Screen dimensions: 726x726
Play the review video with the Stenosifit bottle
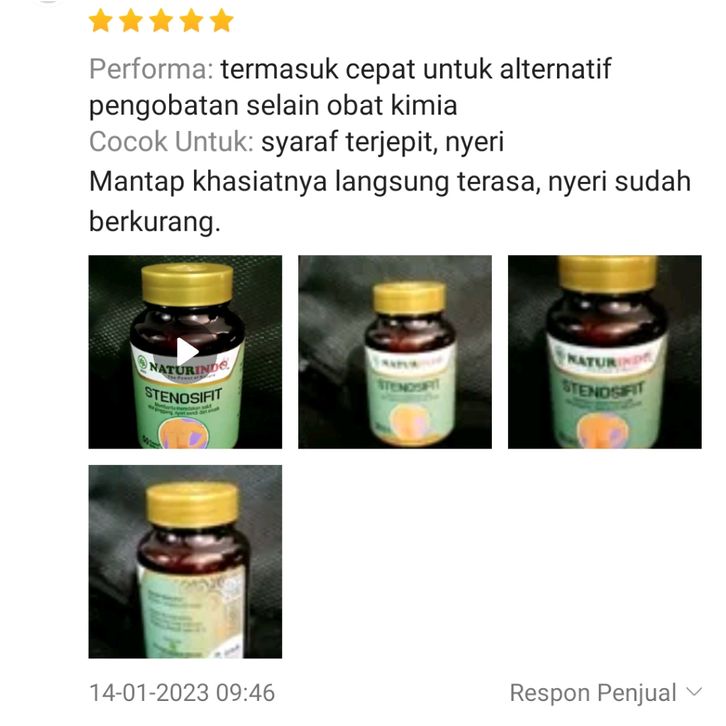[x=186, y=351]
